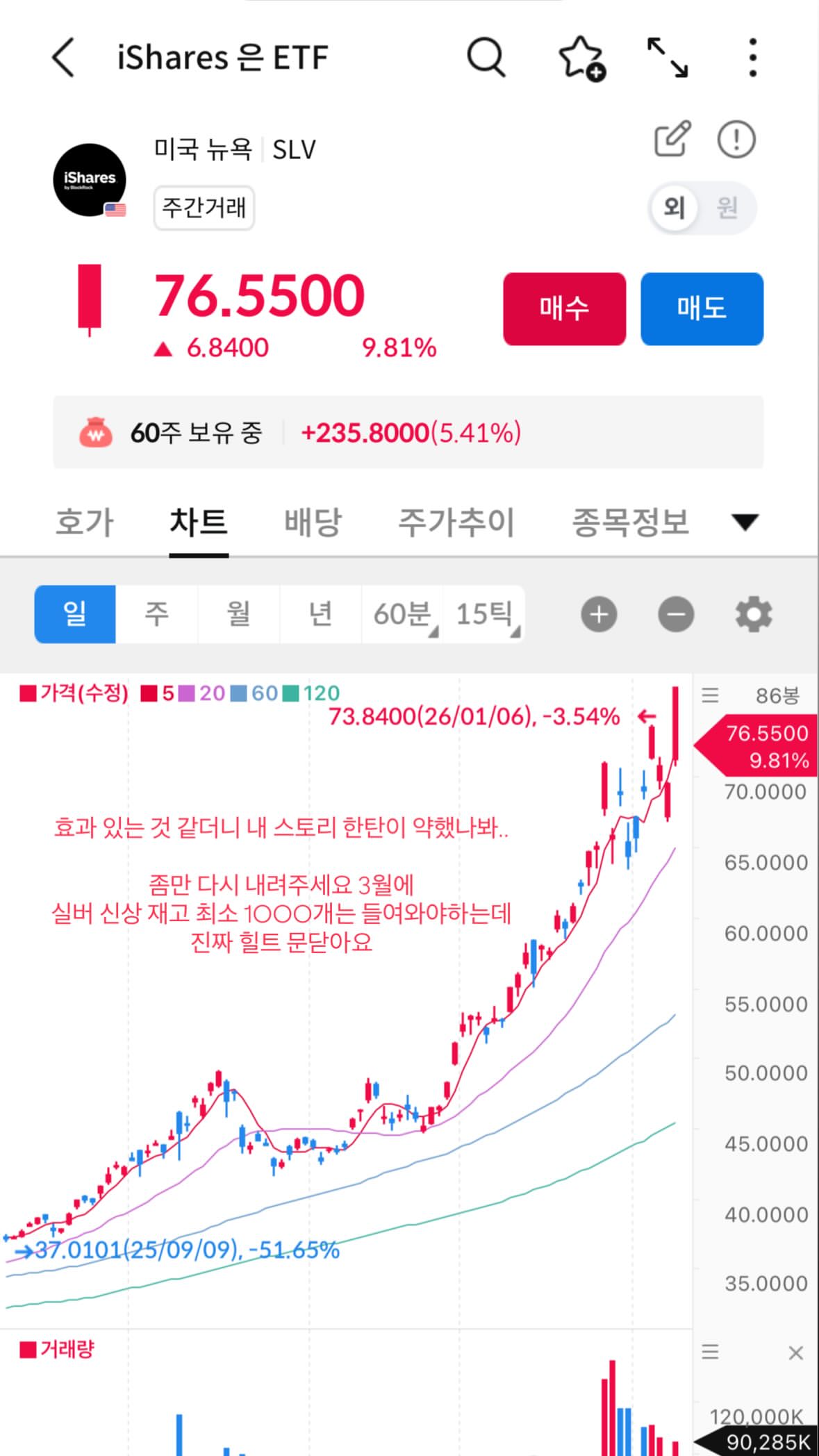Viewport: 819px width, 1456px height.
Task: Zoom in the chart with plus
Action: pos(598,615)
